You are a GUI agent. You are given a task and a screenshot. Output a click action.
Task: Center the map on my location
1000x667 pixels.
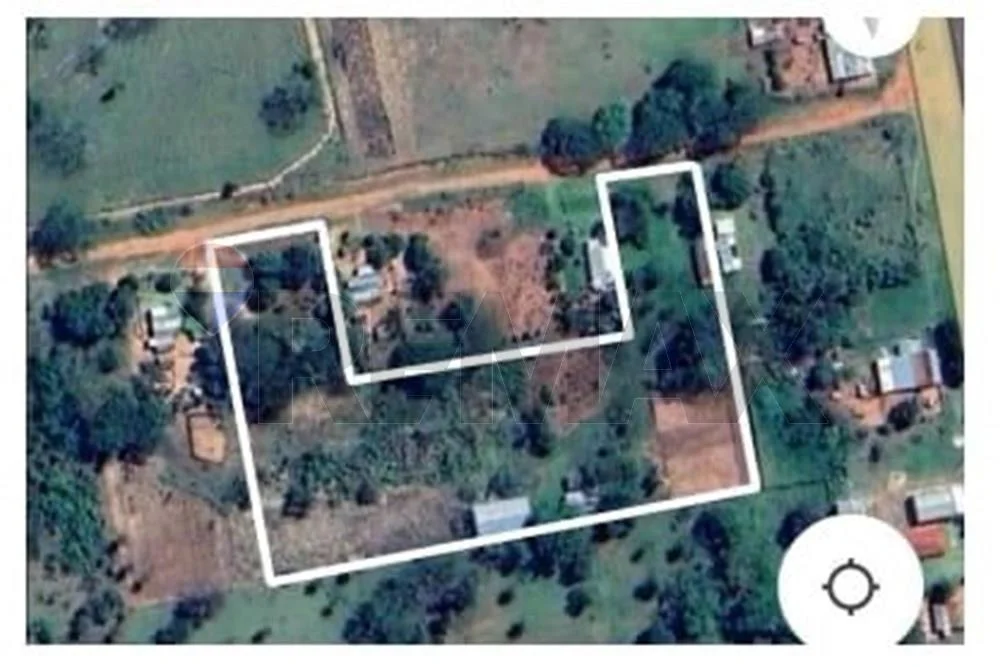point(850,583)
